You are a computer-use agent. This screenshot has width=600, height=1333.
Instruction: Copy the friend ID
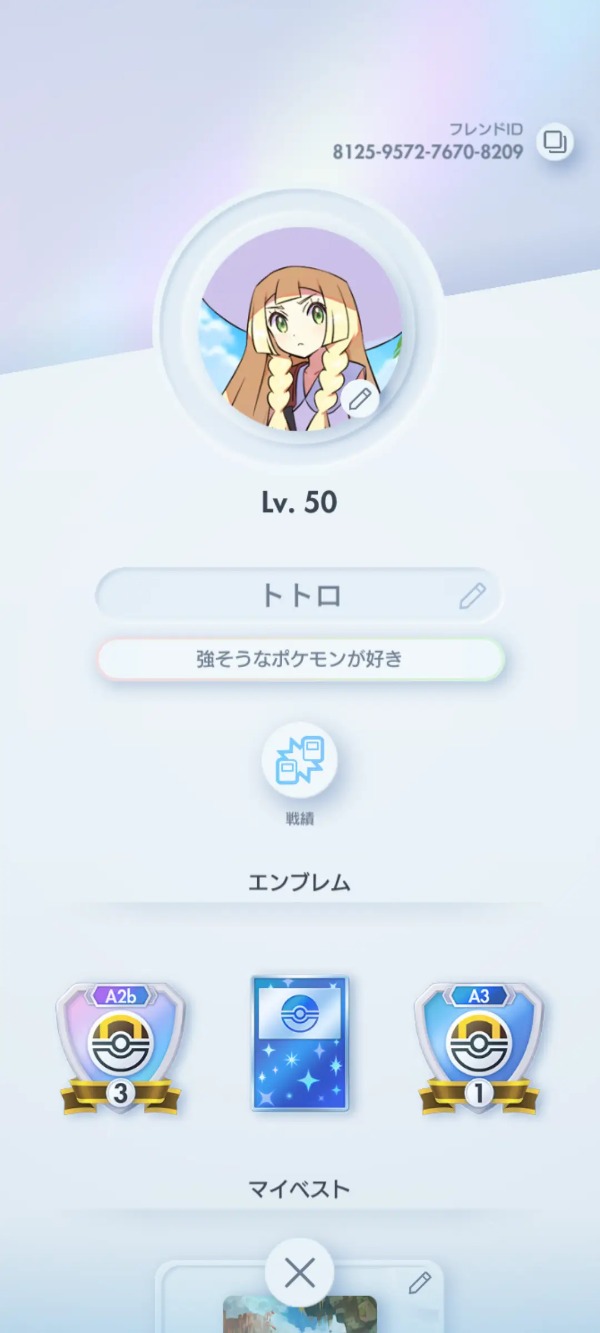coord(553,142)
